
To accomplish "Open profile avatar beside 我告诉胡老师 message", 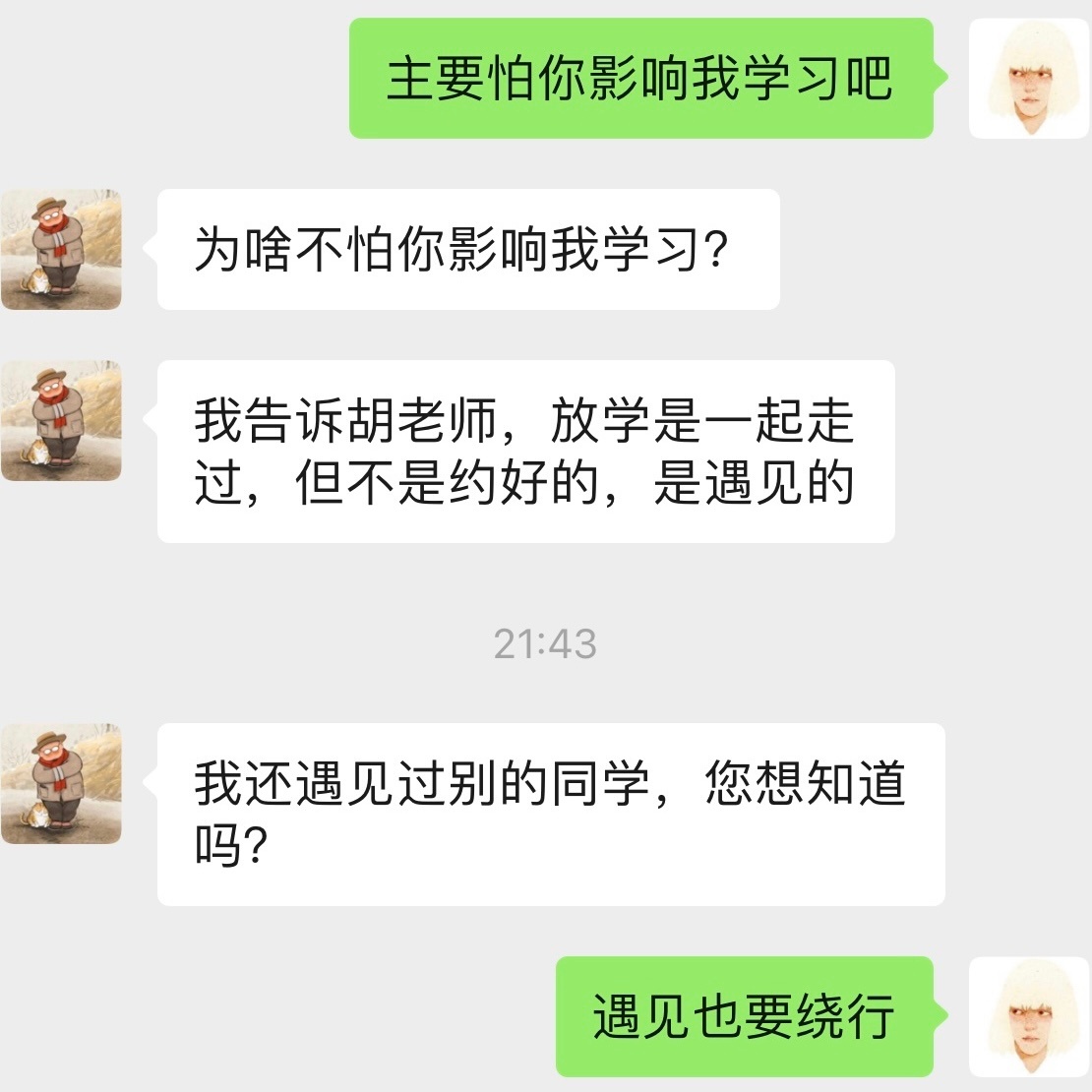I will [61, 421].
